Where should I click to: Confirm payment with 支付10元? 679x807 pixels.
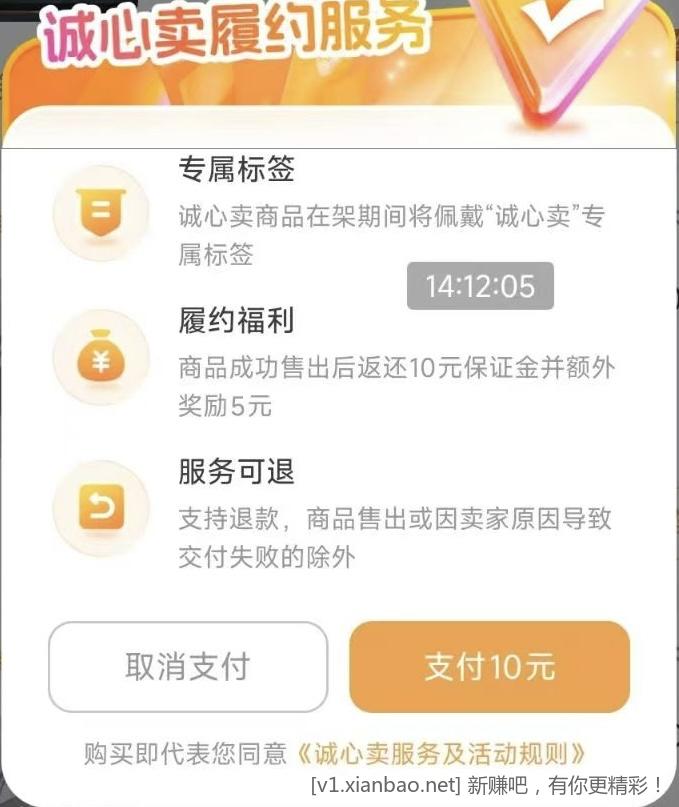[x=489, y=667]
